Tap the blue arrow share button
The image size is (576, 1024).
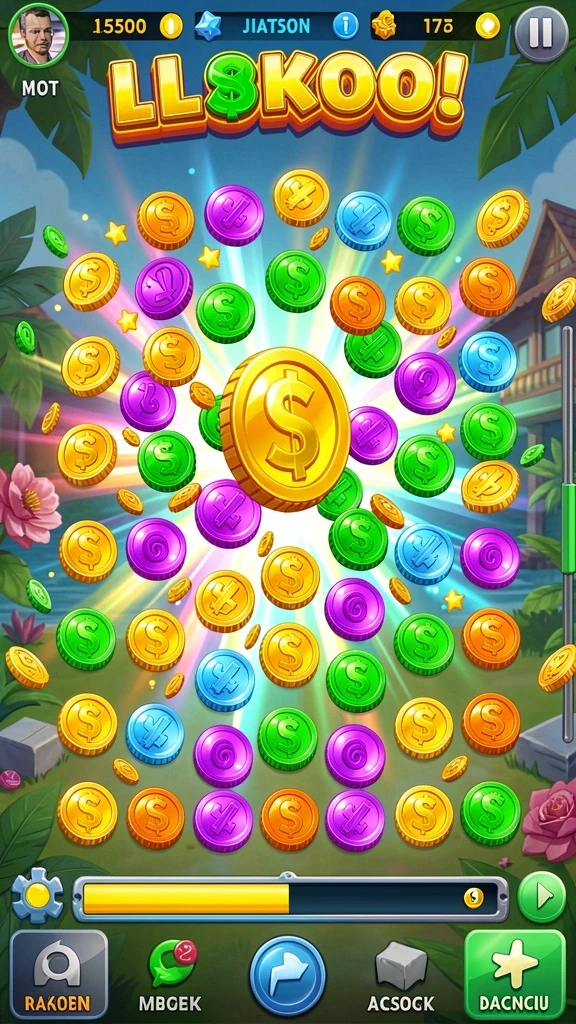(x=287, y=976)
